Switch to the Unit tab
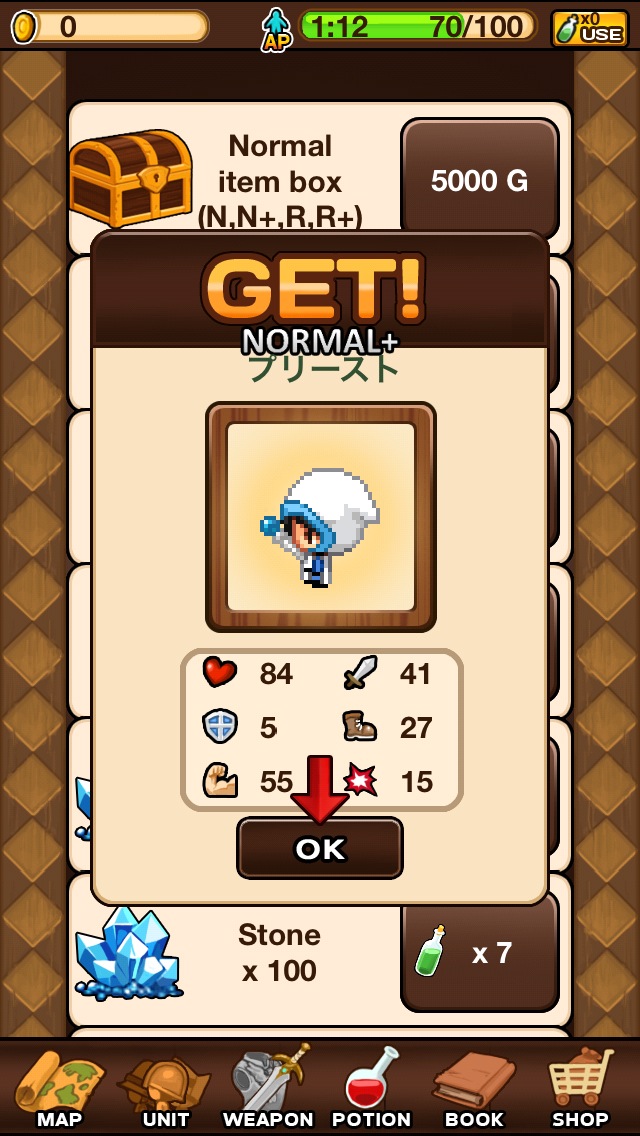The height and width of the screenshot is (1136, 640). point(165,1088)
